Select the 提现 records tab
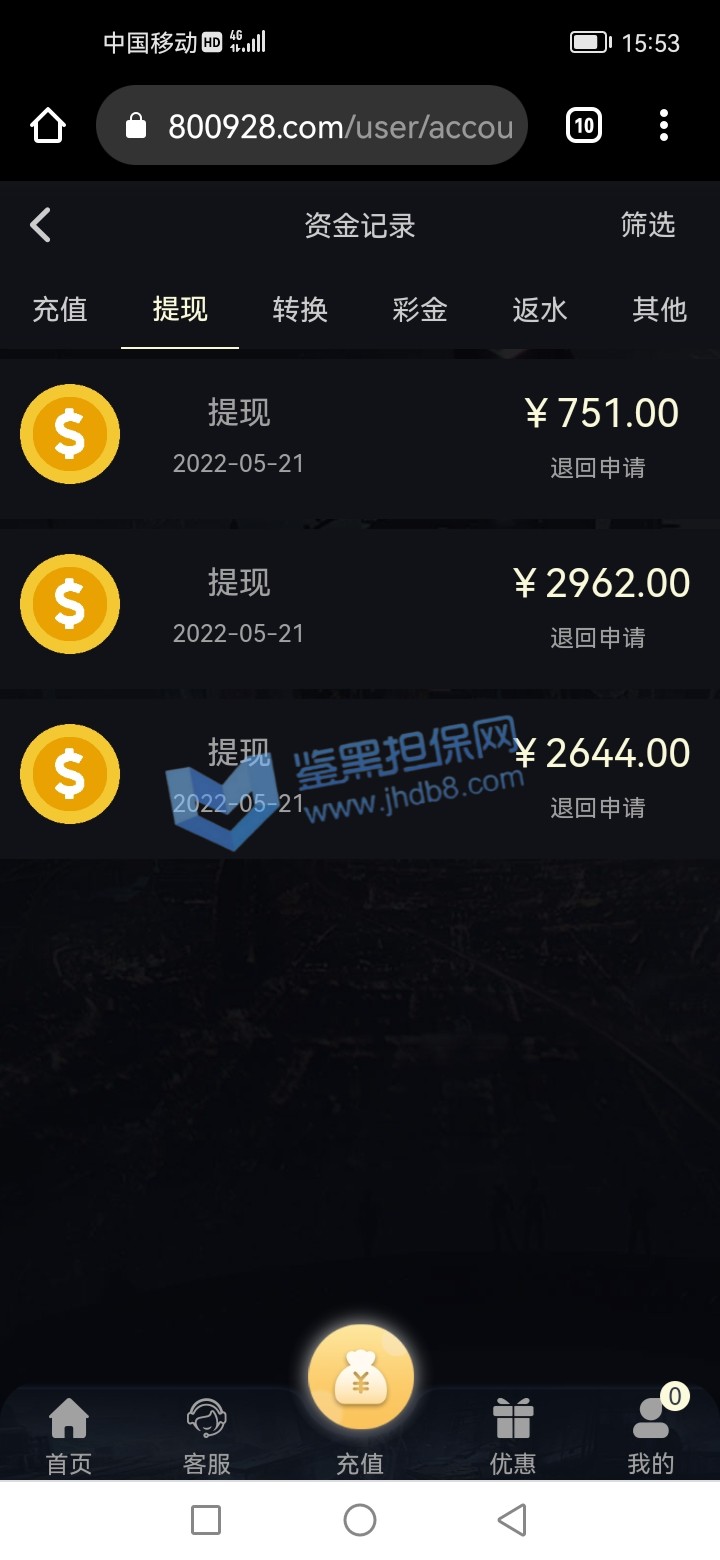Screen dimensions: 720x1560 (x=180, y=310)
